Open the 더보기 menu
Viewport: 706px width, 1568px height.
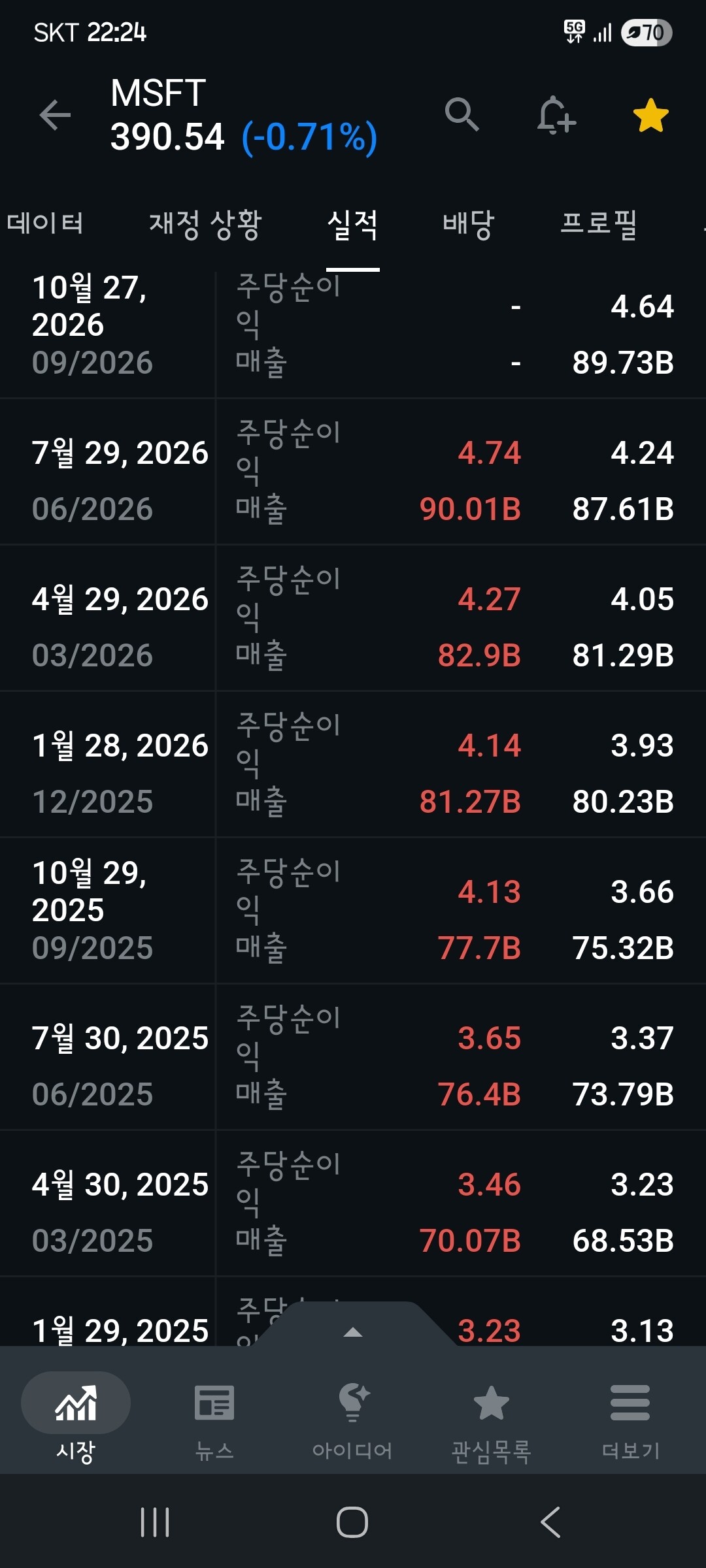tap(630, 1419)
